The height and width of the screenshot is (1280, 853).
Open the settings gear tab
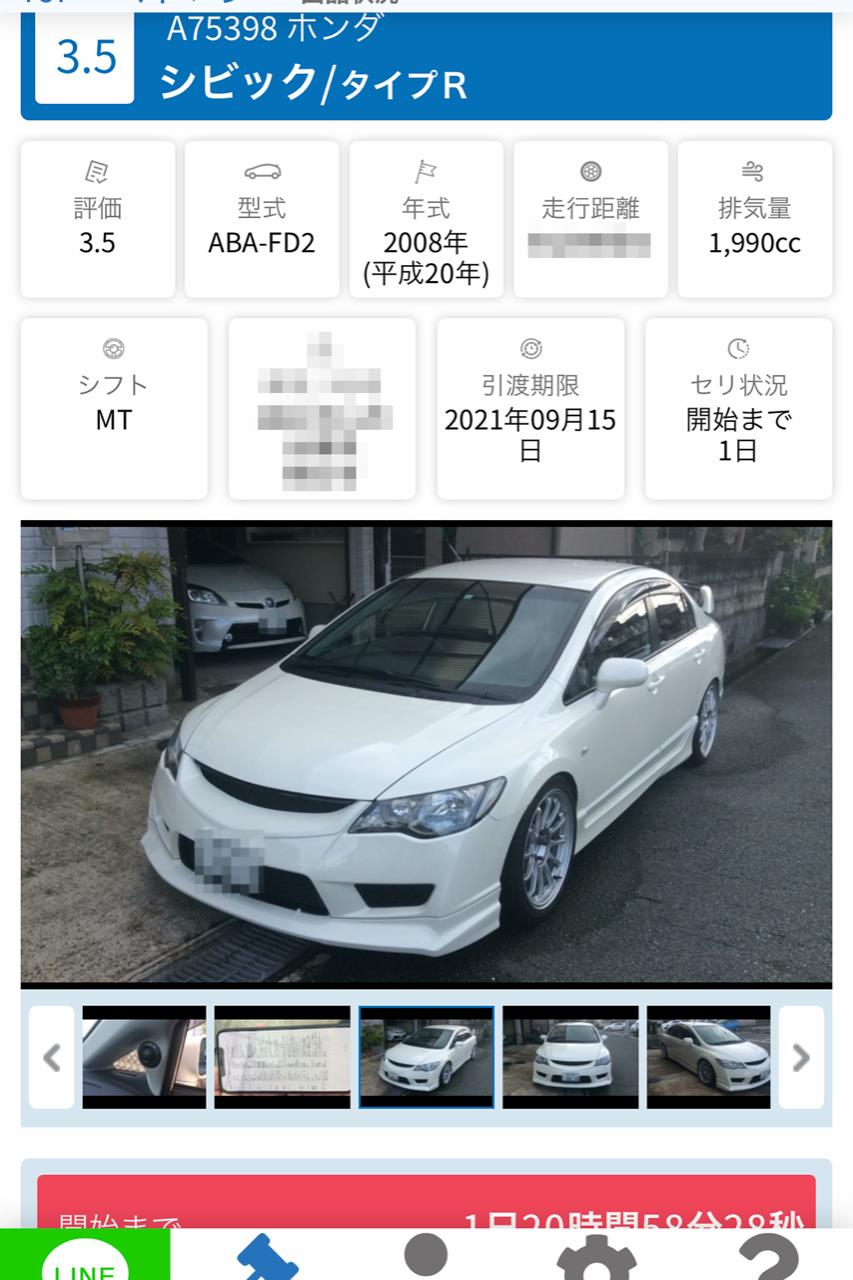pyautogui.click(x=596, y=1258)
